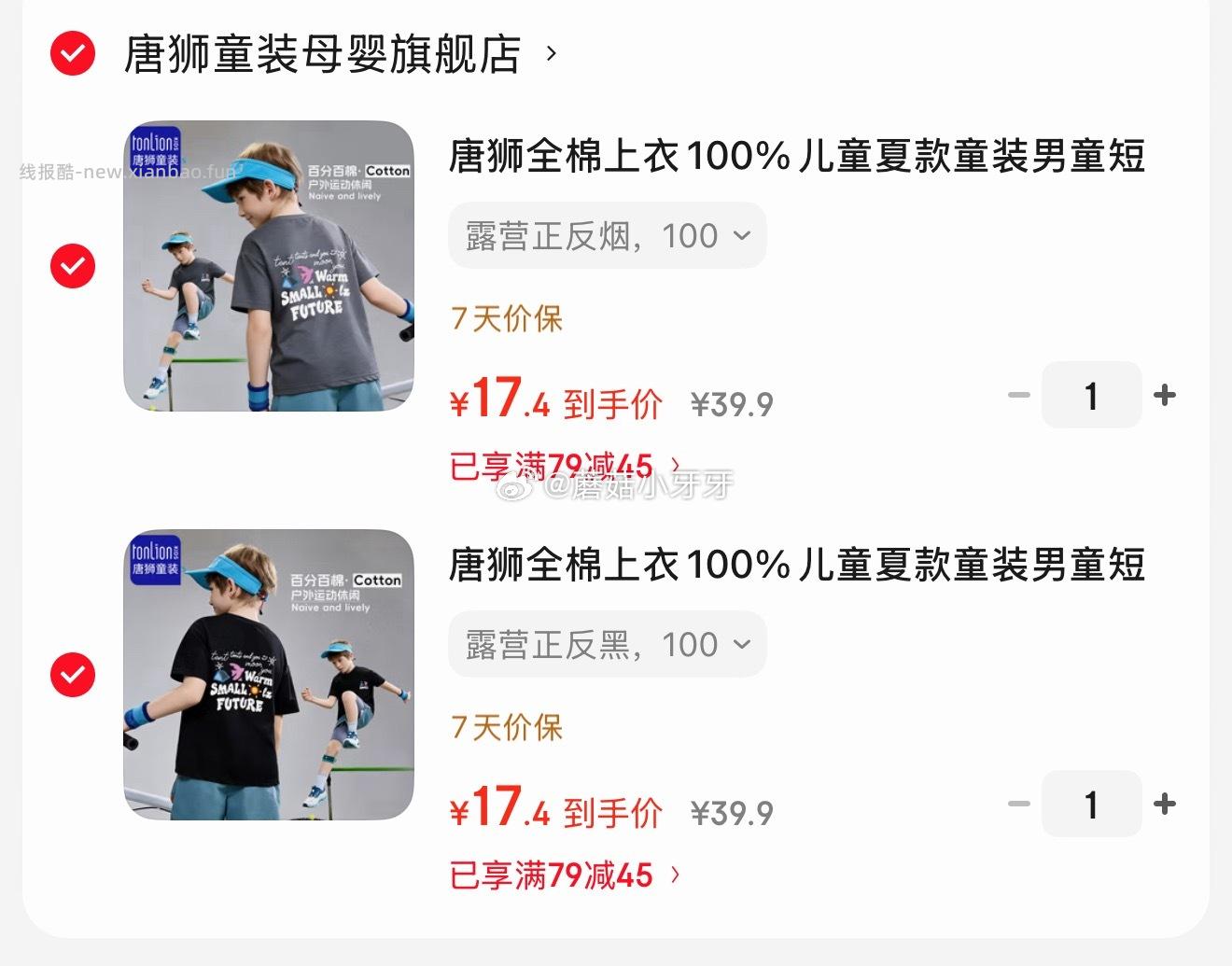Deselect the 露营正反黑 item checkbox
Viewport: 1232px width, 966px height.
(73, 674)
